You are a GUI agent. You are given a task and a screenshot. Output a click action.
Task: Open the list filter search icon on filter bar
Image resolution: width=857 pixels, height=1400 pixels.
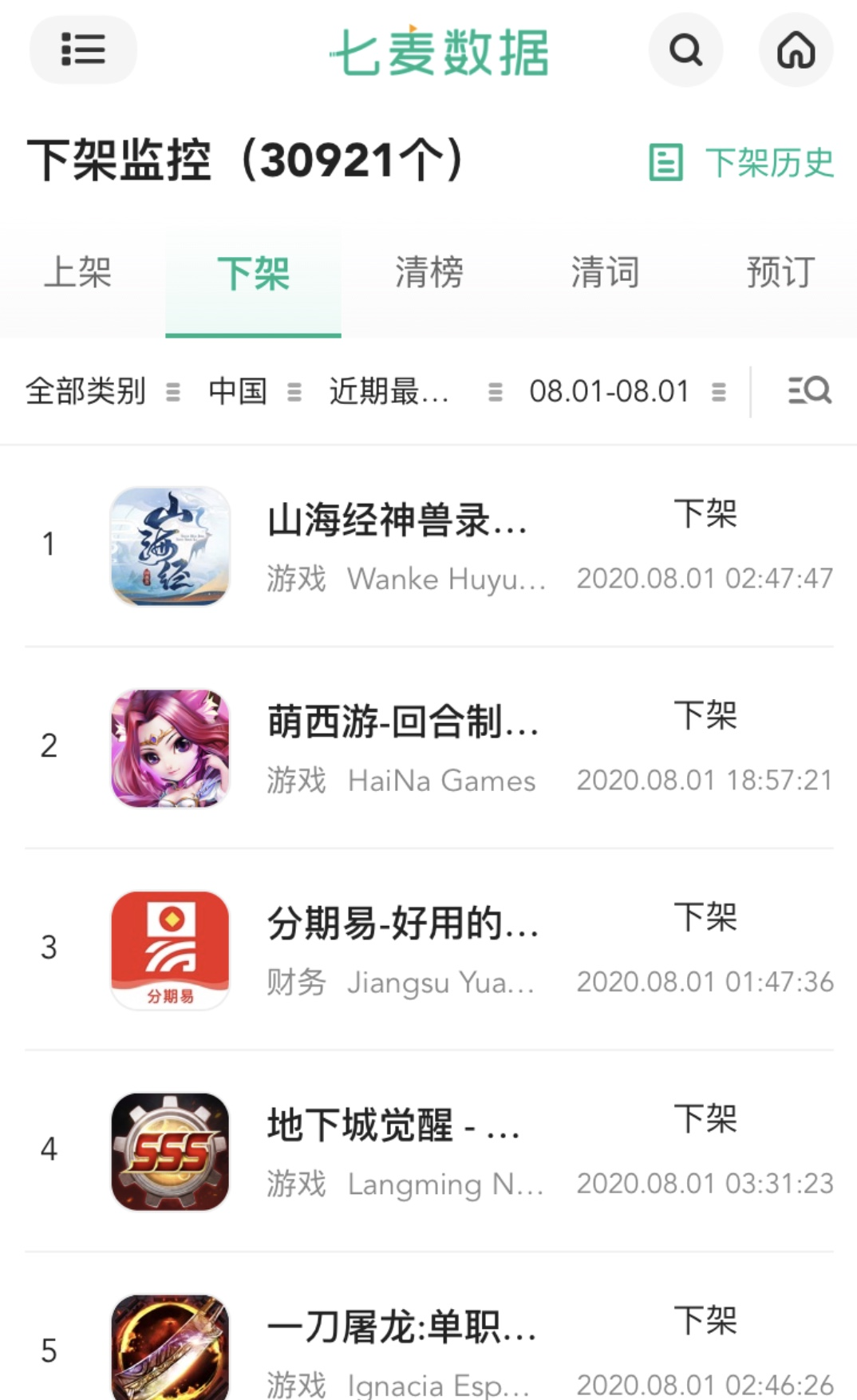[809, 390]
